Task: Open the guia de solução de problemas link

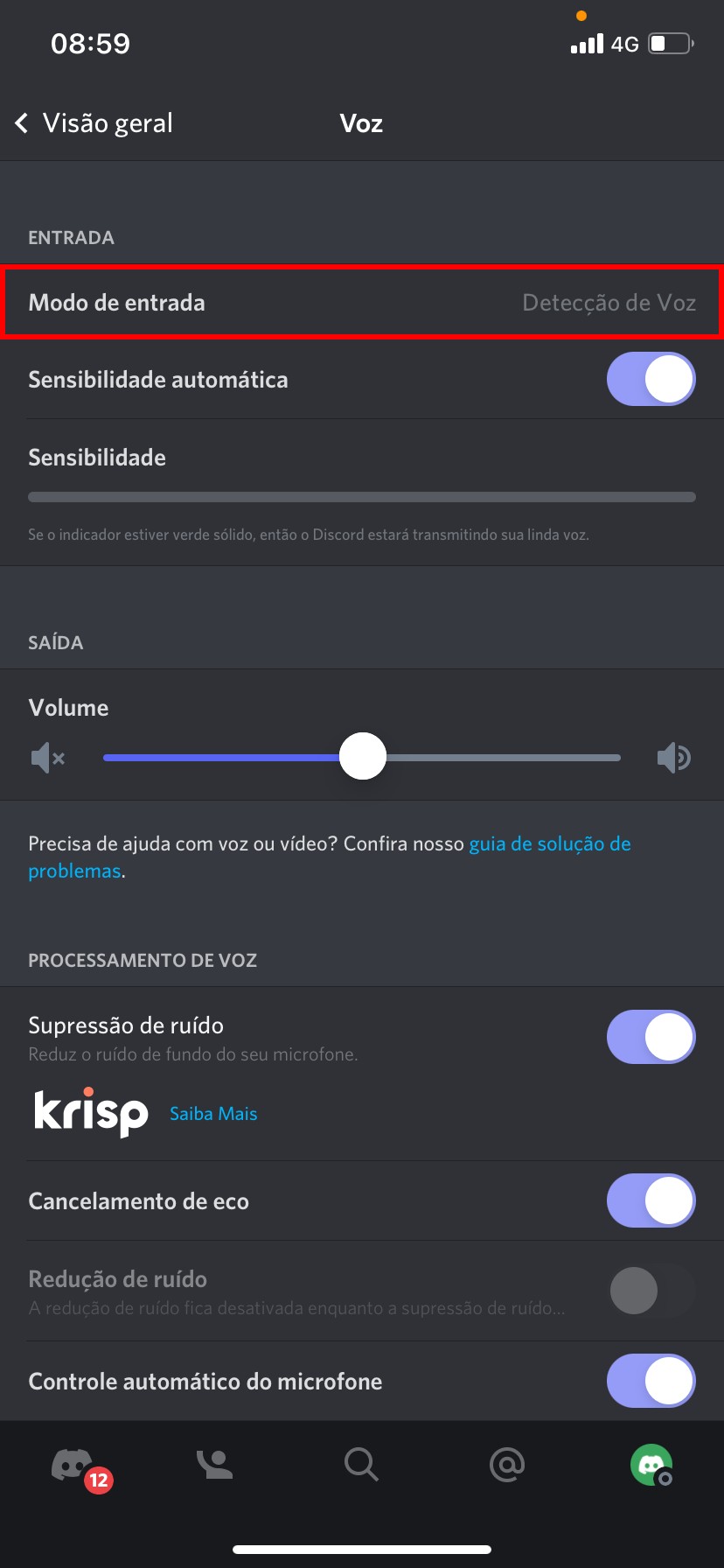Action: [549, 844]
